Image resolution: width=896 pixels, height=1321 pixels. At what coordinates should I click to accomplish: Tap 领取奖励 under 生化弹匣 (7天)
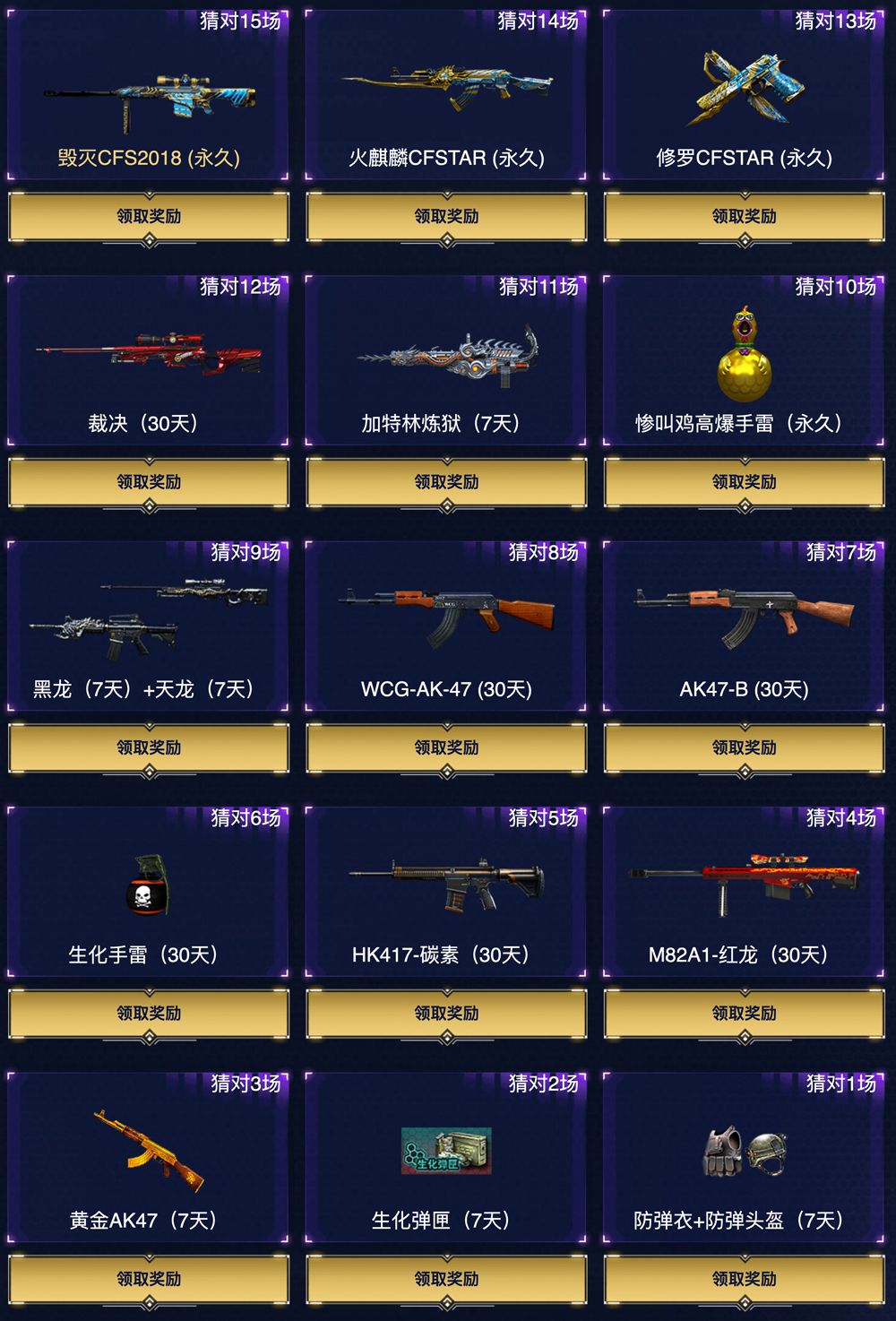click(x=446, y=1279)
